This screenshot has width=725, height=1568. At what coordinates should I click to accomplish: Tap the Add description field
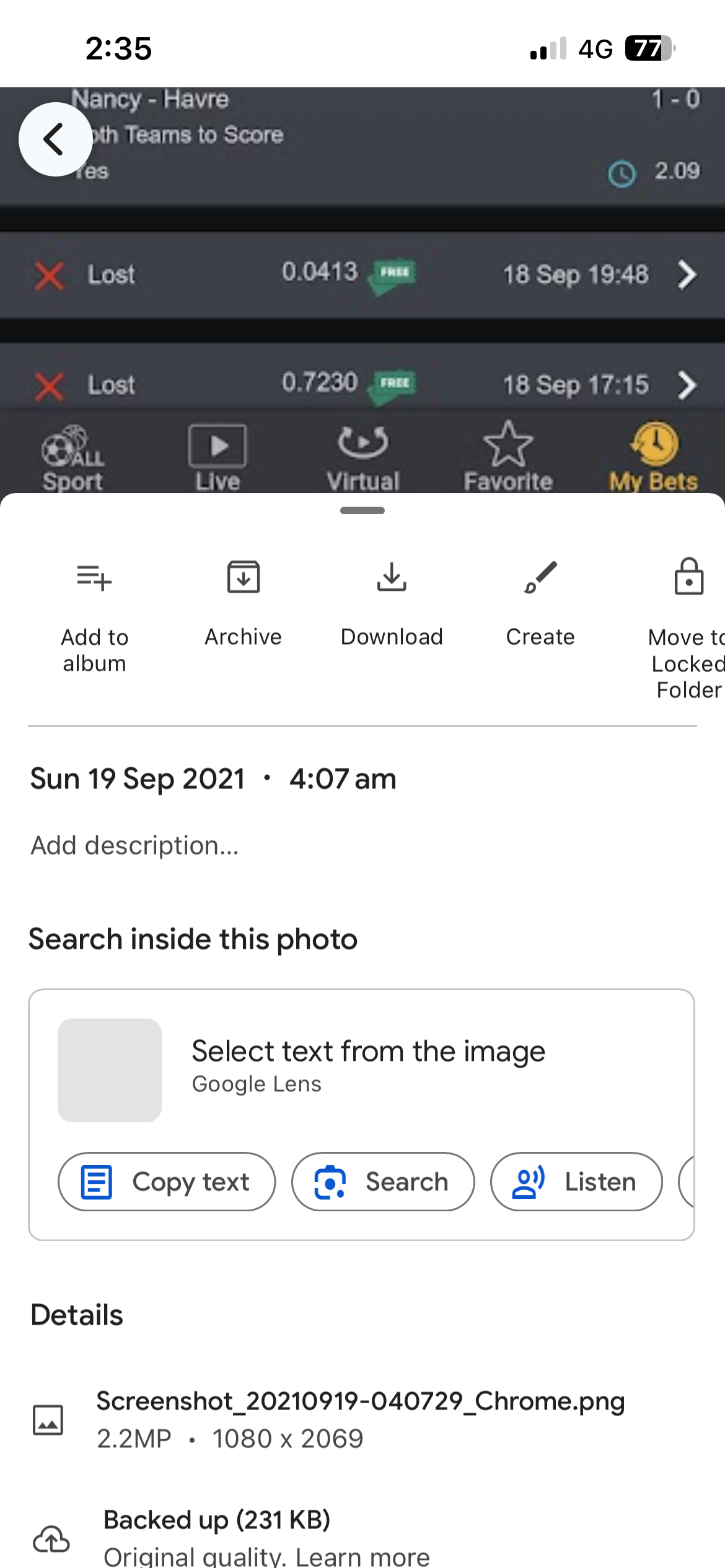tap(135, 845)
